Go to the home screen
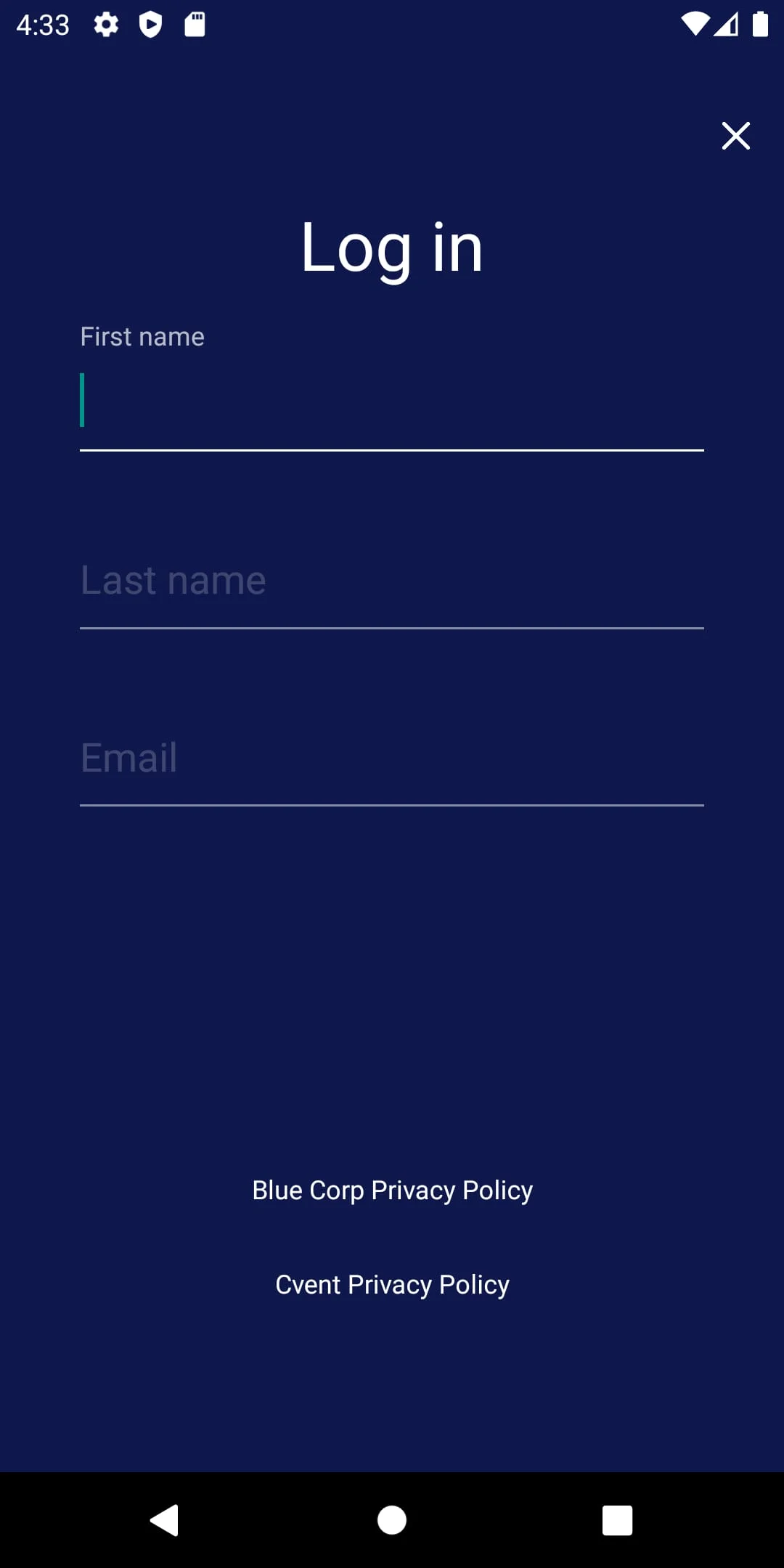 (392, 1520)
